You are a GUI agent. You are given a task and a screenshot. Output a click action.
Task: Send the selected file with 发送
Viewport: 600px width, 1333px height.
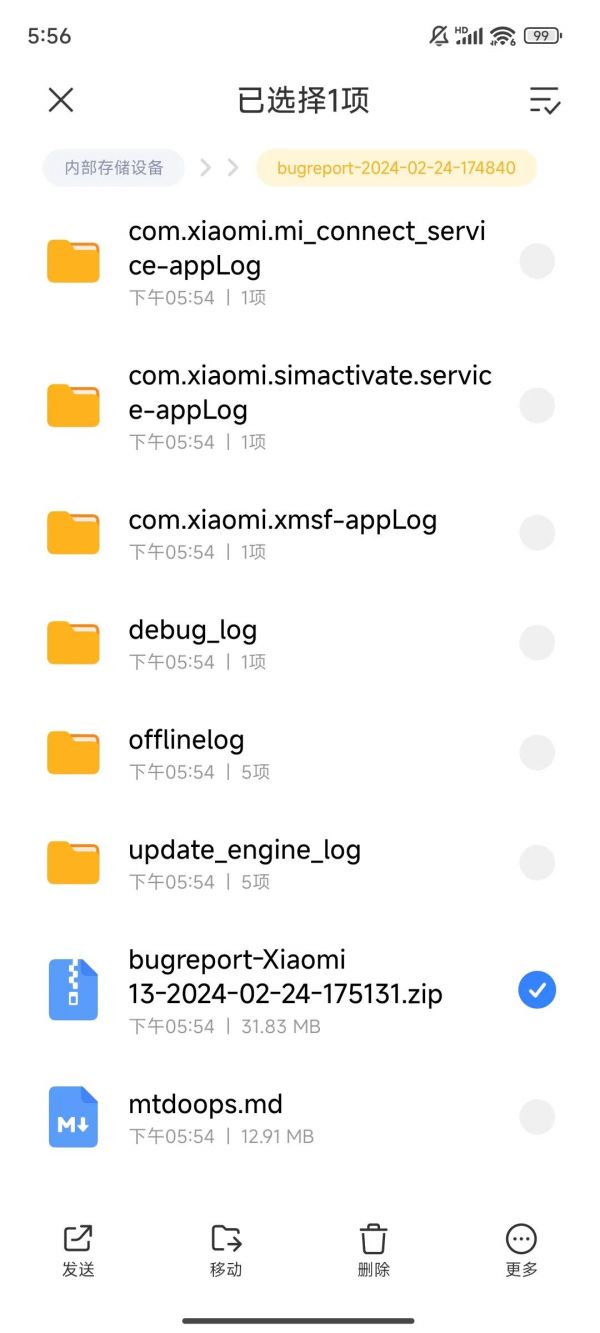[78, 1250]
